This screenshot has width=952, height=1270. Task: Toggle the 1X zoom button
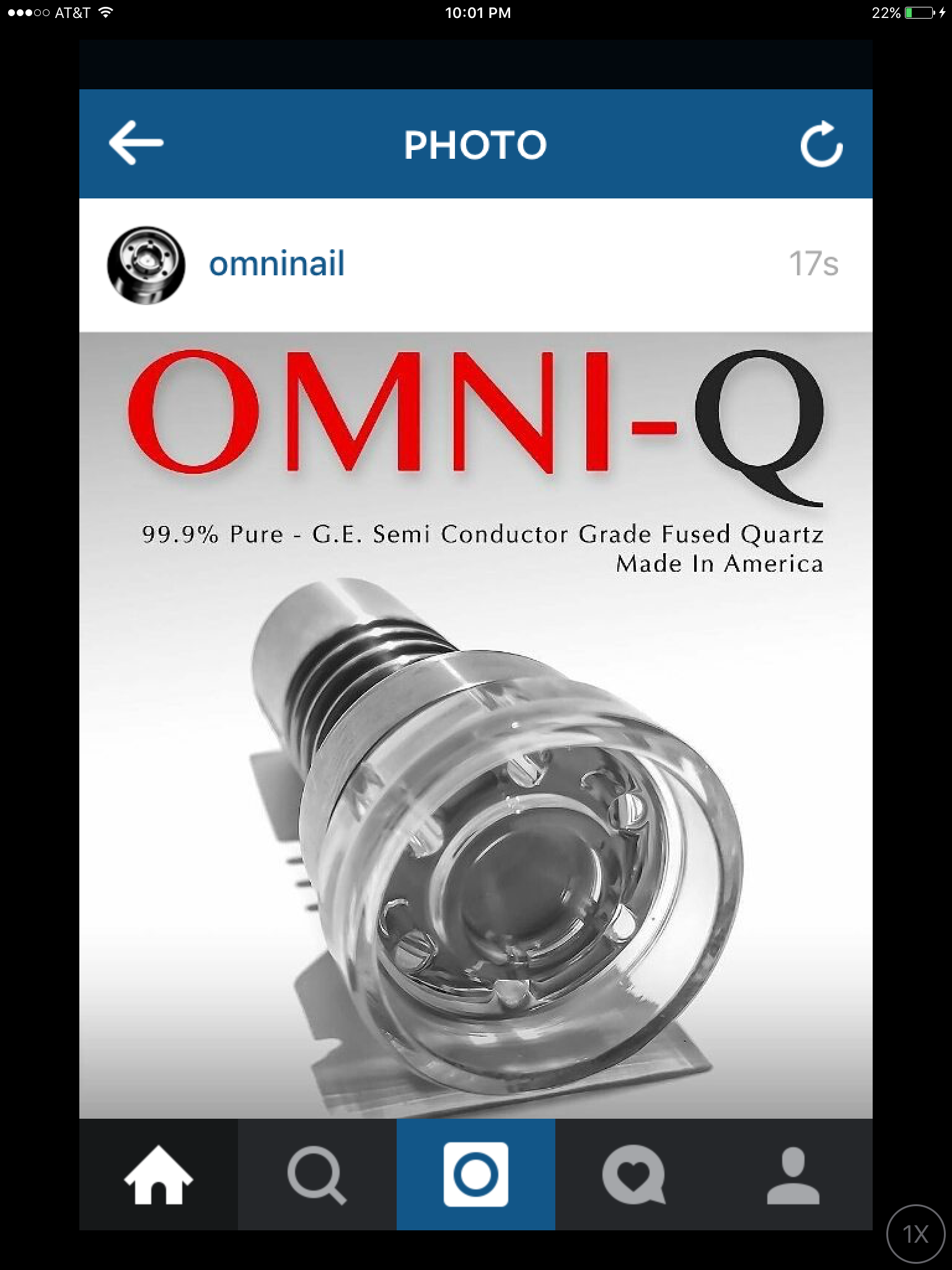[x=916, y=1234]
